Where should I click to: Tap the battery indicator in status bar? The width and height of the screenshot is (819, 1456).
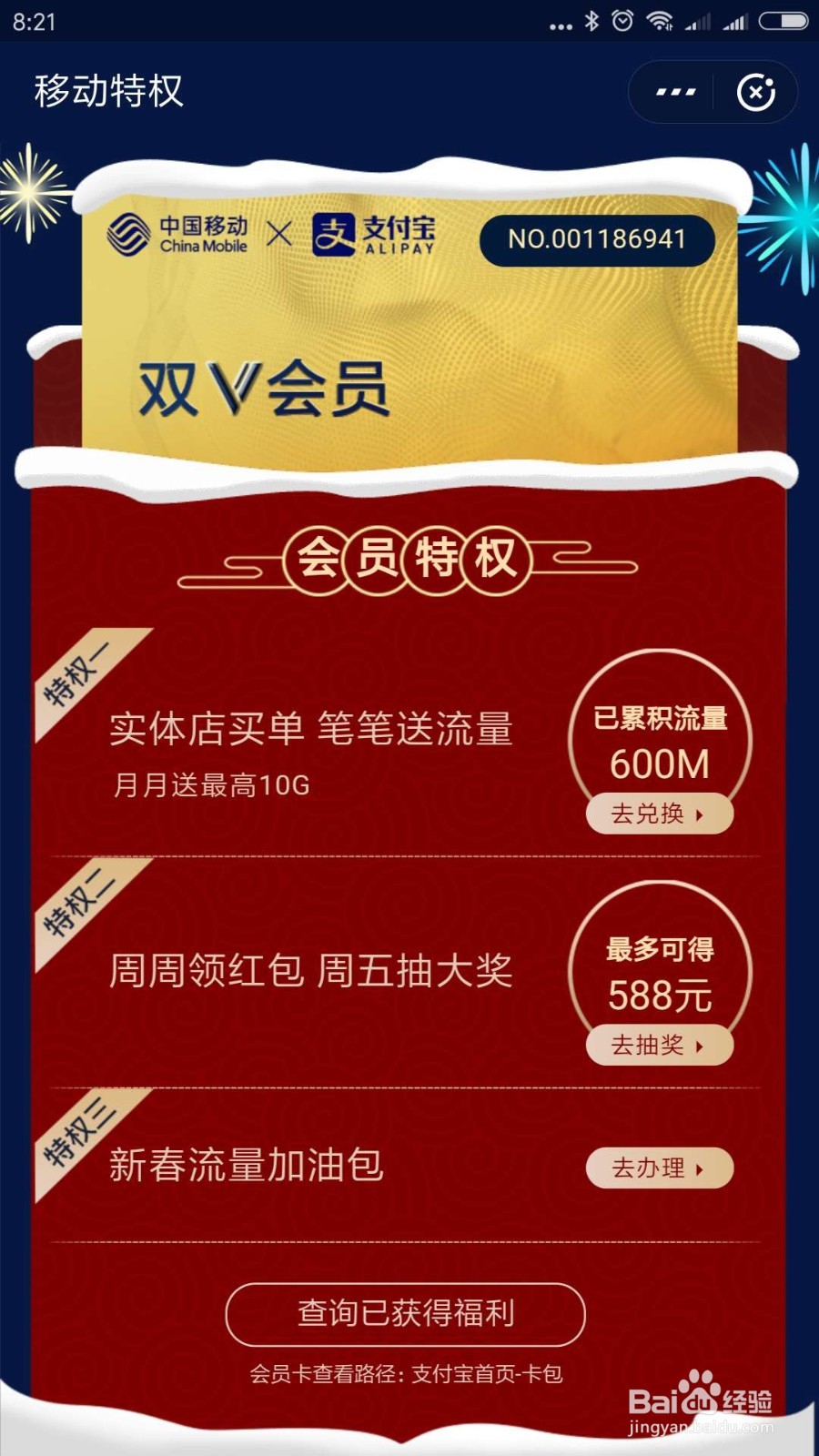[x=784, y=20]
